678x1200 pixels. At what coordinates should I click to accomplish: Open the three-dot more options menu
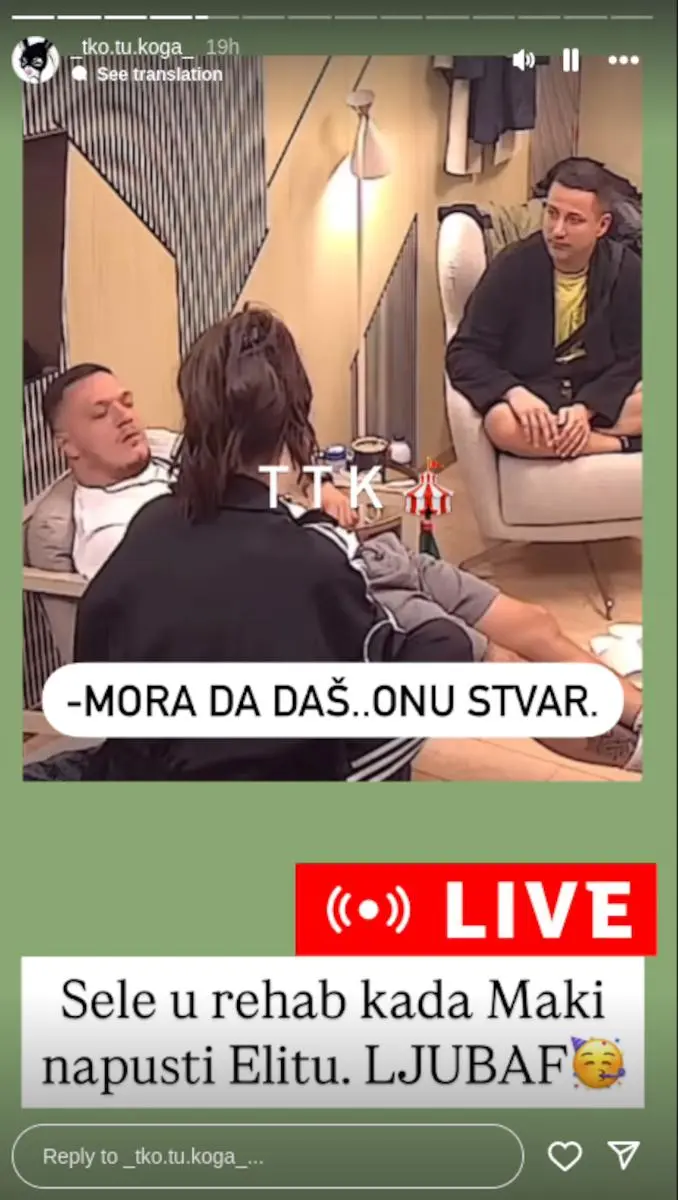tap(623, 60)
